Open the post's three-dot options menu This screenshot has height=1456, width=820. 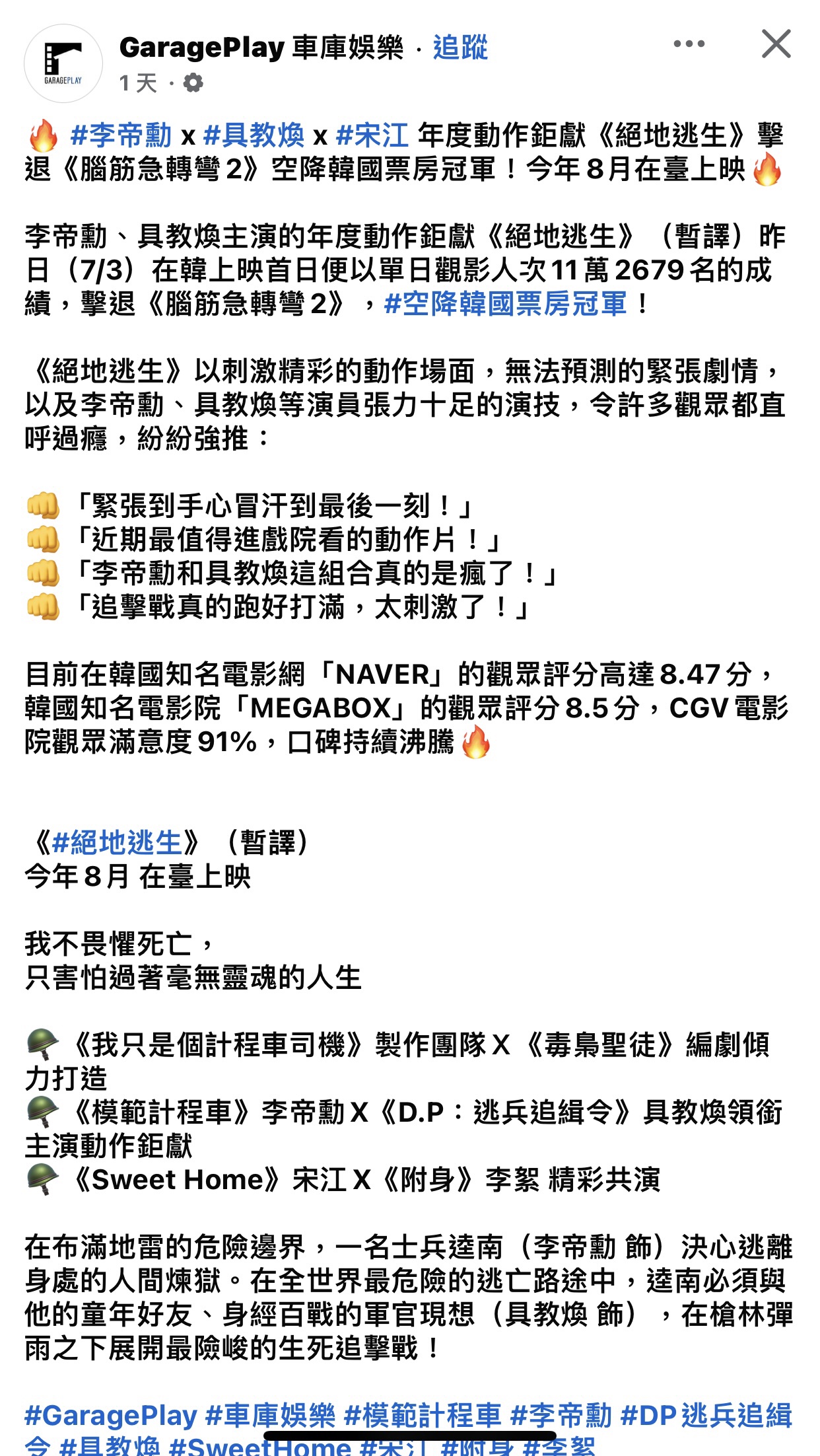pos(689,44)
